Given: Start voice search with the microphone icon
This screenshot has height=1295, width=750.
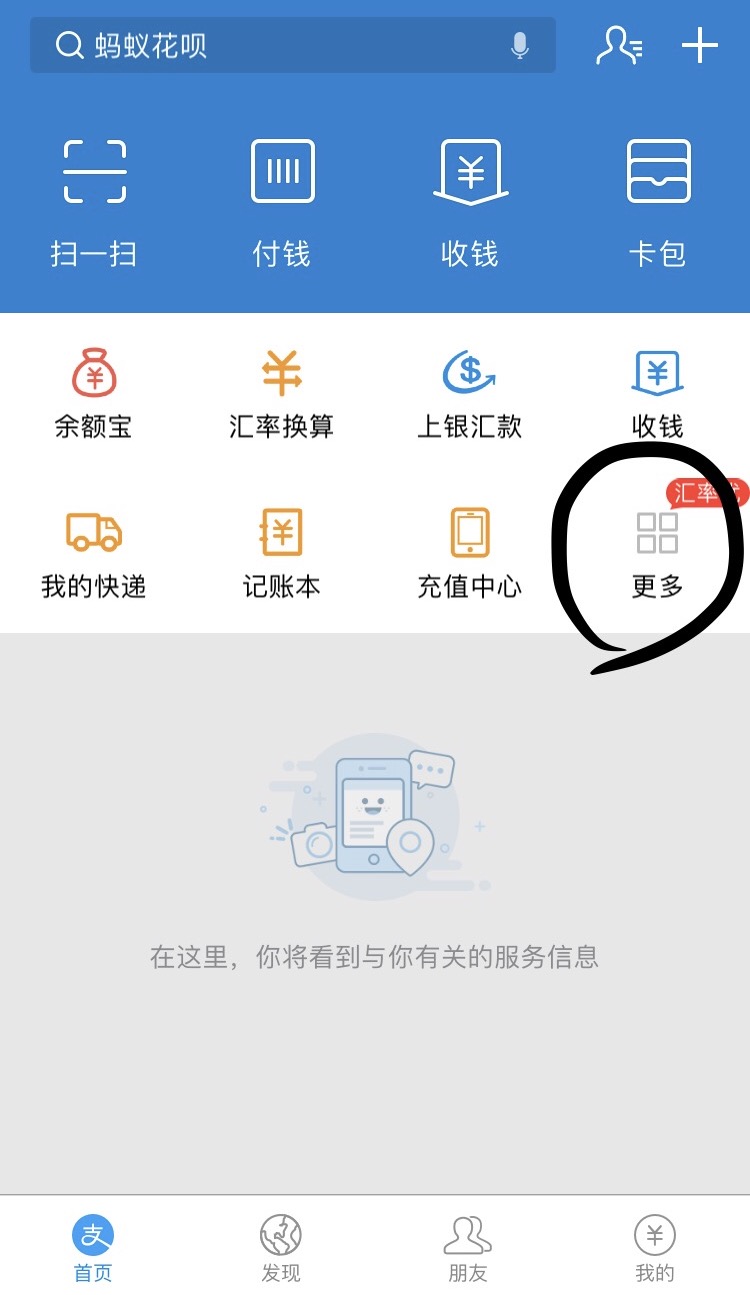Looking at the screenshot, I should click(519, 45).
